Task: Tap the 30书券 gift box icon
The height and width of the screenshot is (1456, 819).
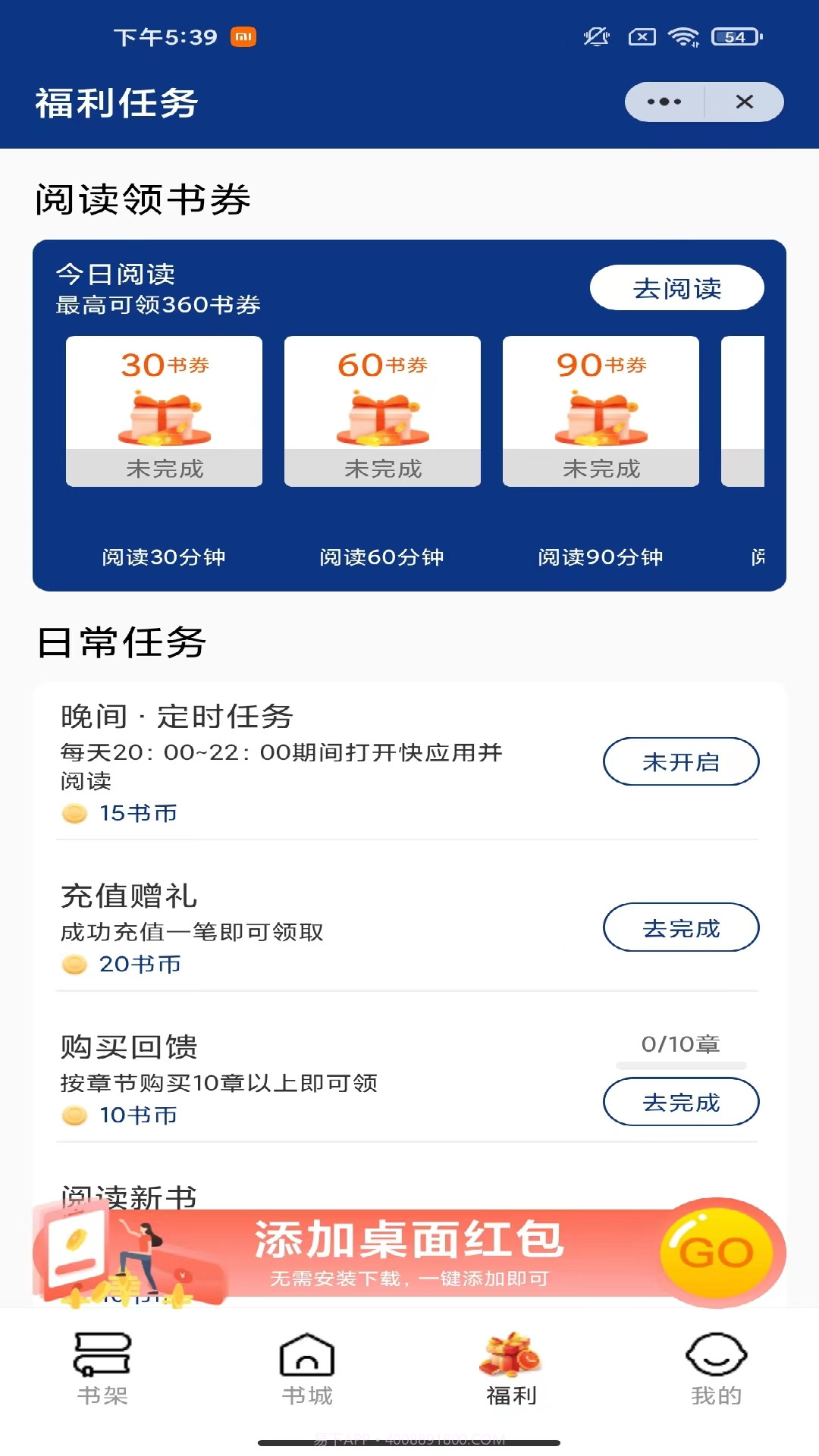Action: tap(162, 416)
